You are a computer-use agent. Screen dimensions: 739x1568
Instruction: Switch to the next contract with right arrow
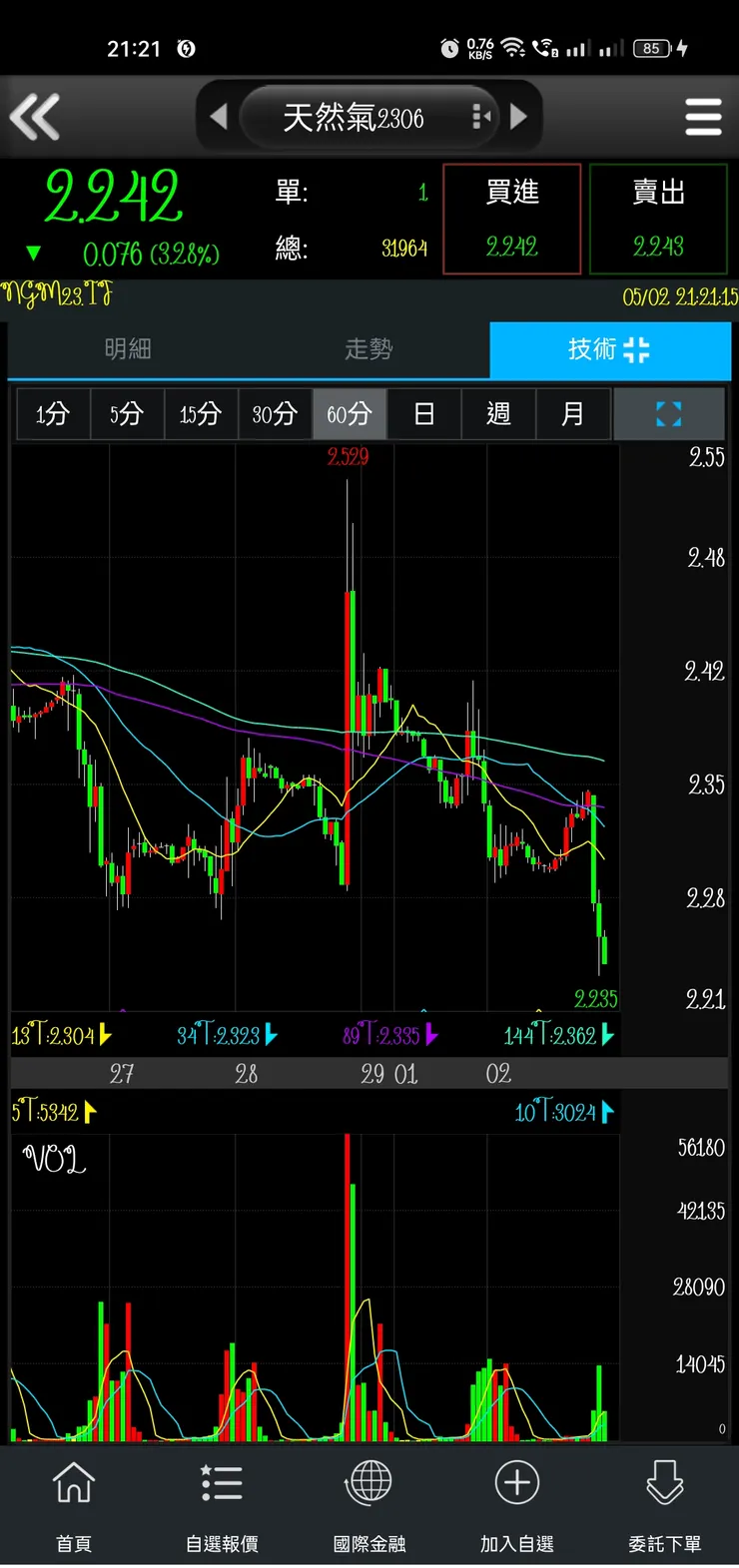pos(518,117)
